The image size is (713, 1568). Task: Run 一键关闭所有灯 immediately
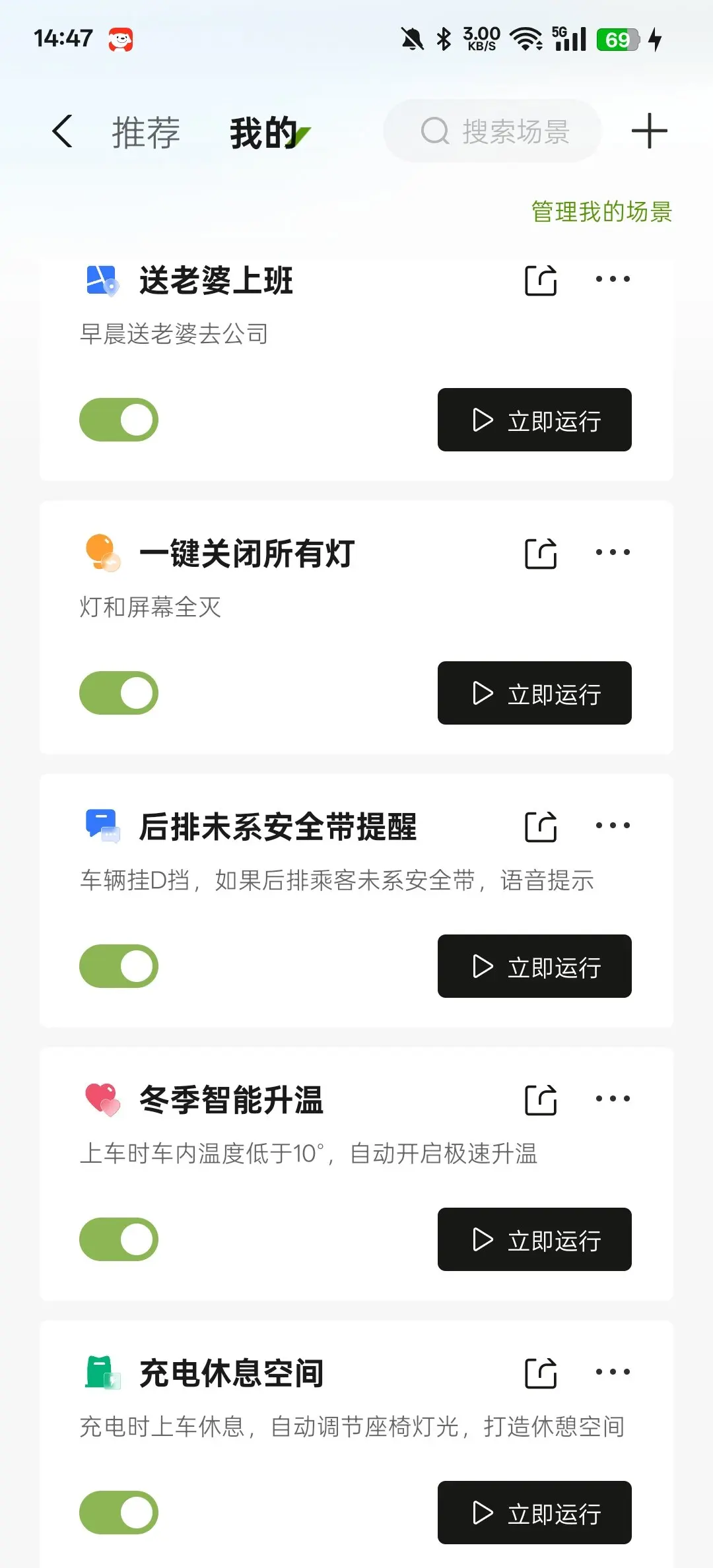[x=534, y=693]
